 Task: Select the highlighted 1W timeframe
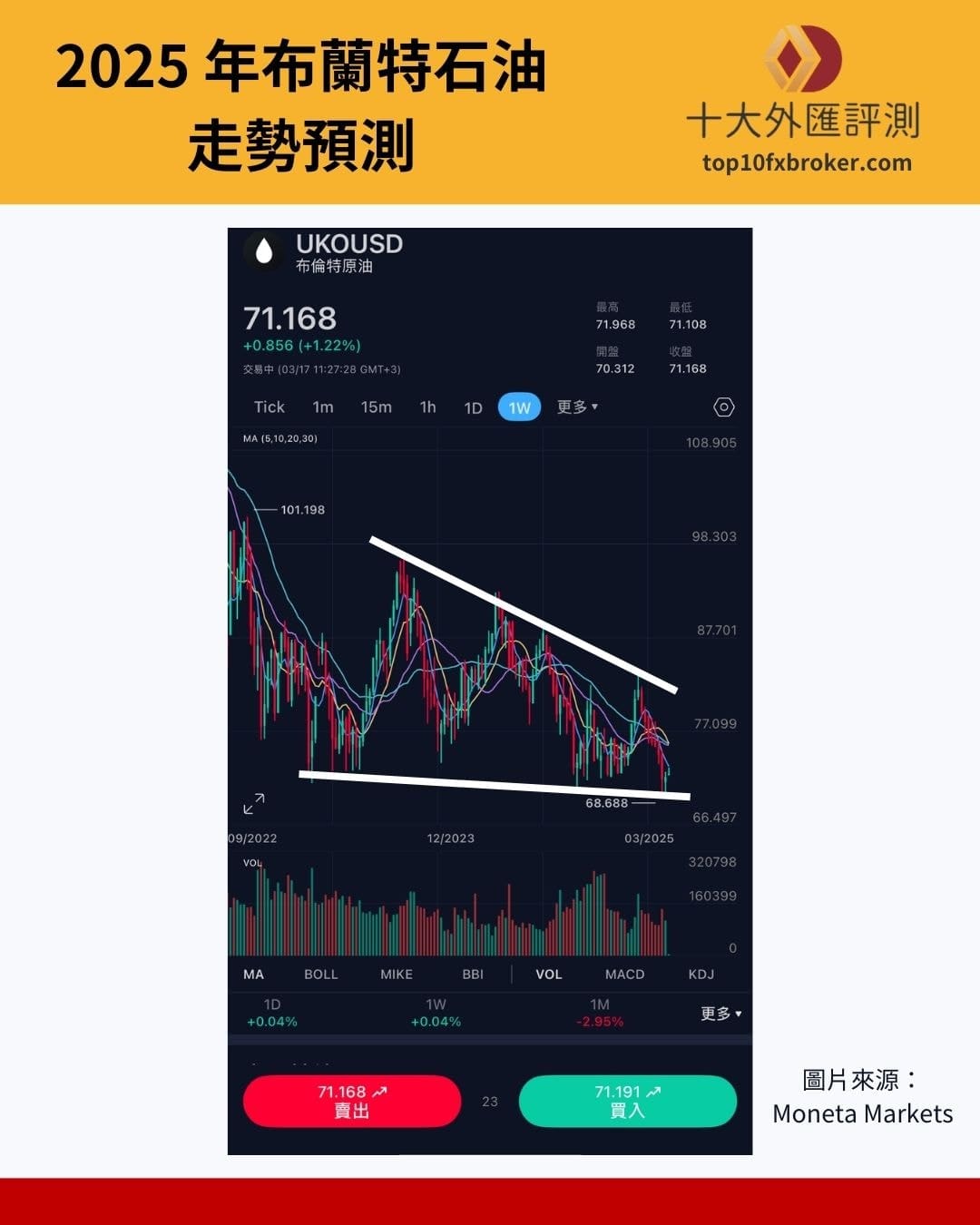coord(519,407)
